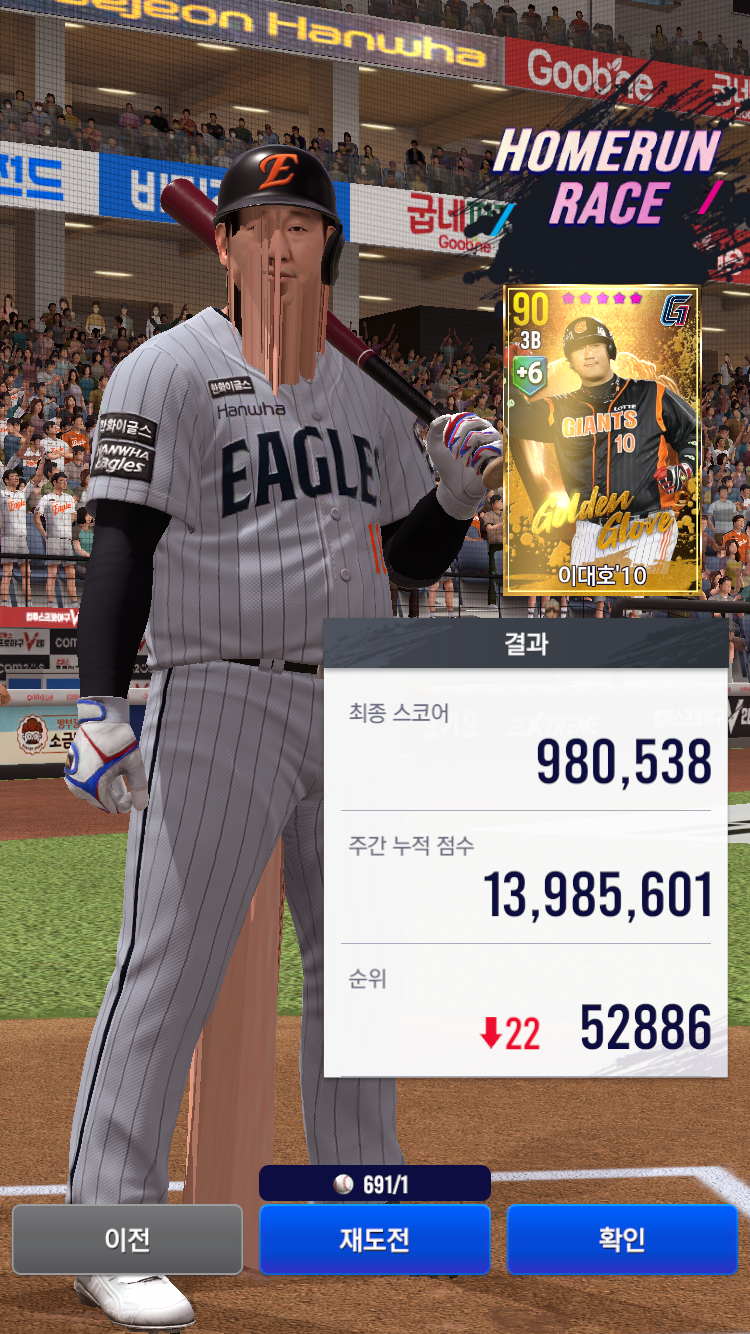Tap the 이전 button to go back
The image size is (750, 1334).
click(x=127, y=1239)
